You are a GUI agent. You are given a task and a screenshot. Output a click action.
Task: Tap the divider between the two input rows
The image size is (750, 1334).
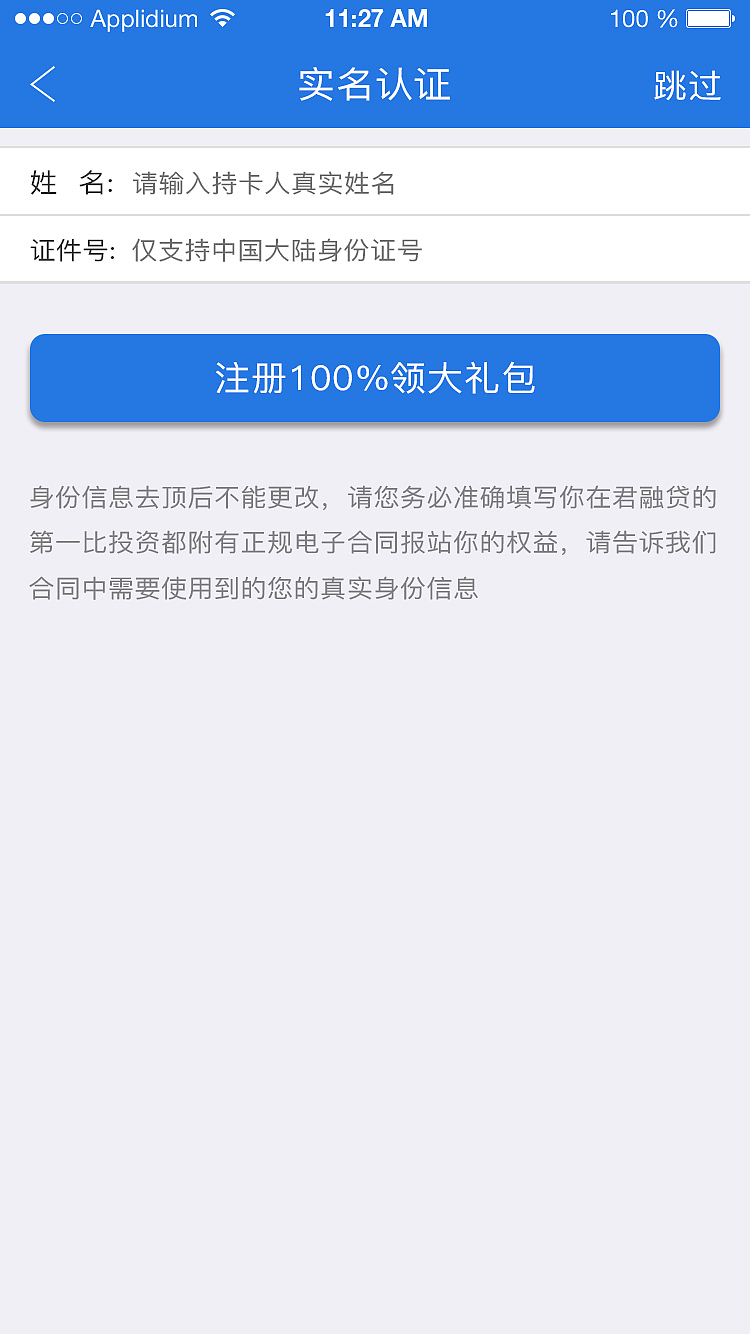(x=375, y=216)
